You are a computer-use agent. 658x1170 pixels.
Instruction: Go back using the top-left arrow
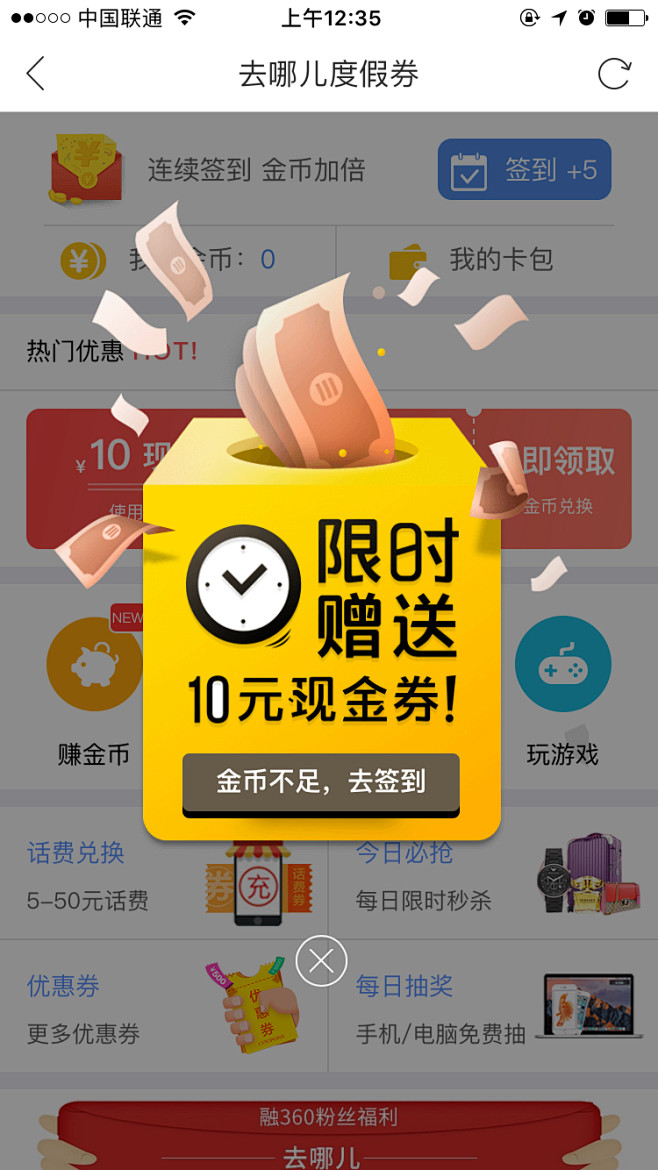(x=35, y=74)
